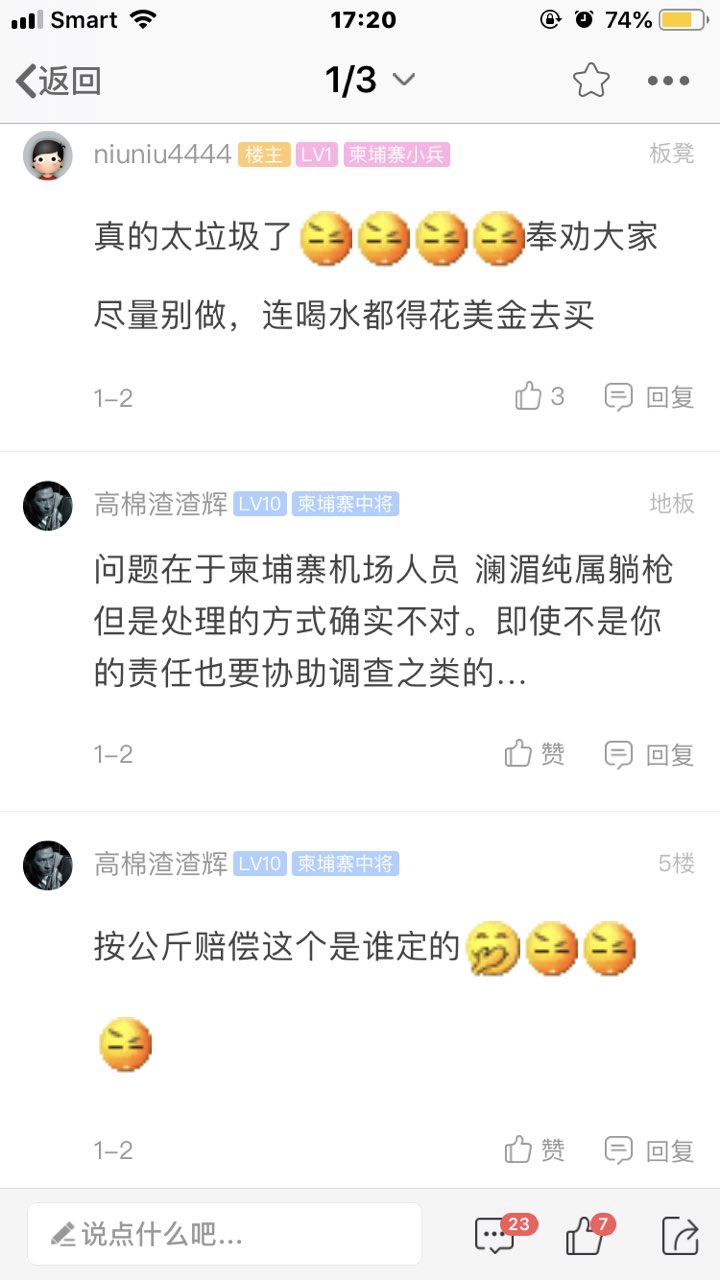Viewport: 720px width, 1280px height.
Task: Open the 1/3 page selector dropdown
Action: point(370,81)
